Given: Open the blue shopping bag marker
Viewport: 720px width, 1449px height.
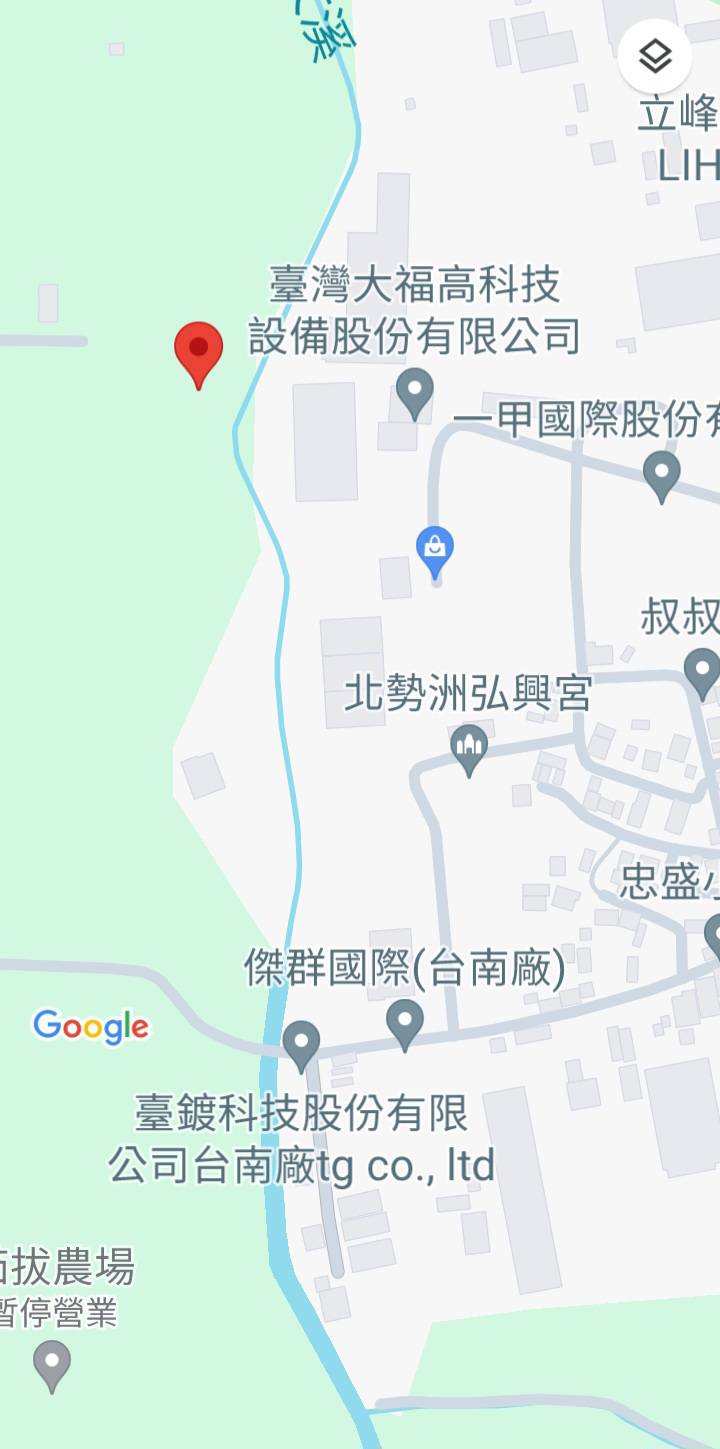Looking at the screenshot, I should click(x=435, y=550).
